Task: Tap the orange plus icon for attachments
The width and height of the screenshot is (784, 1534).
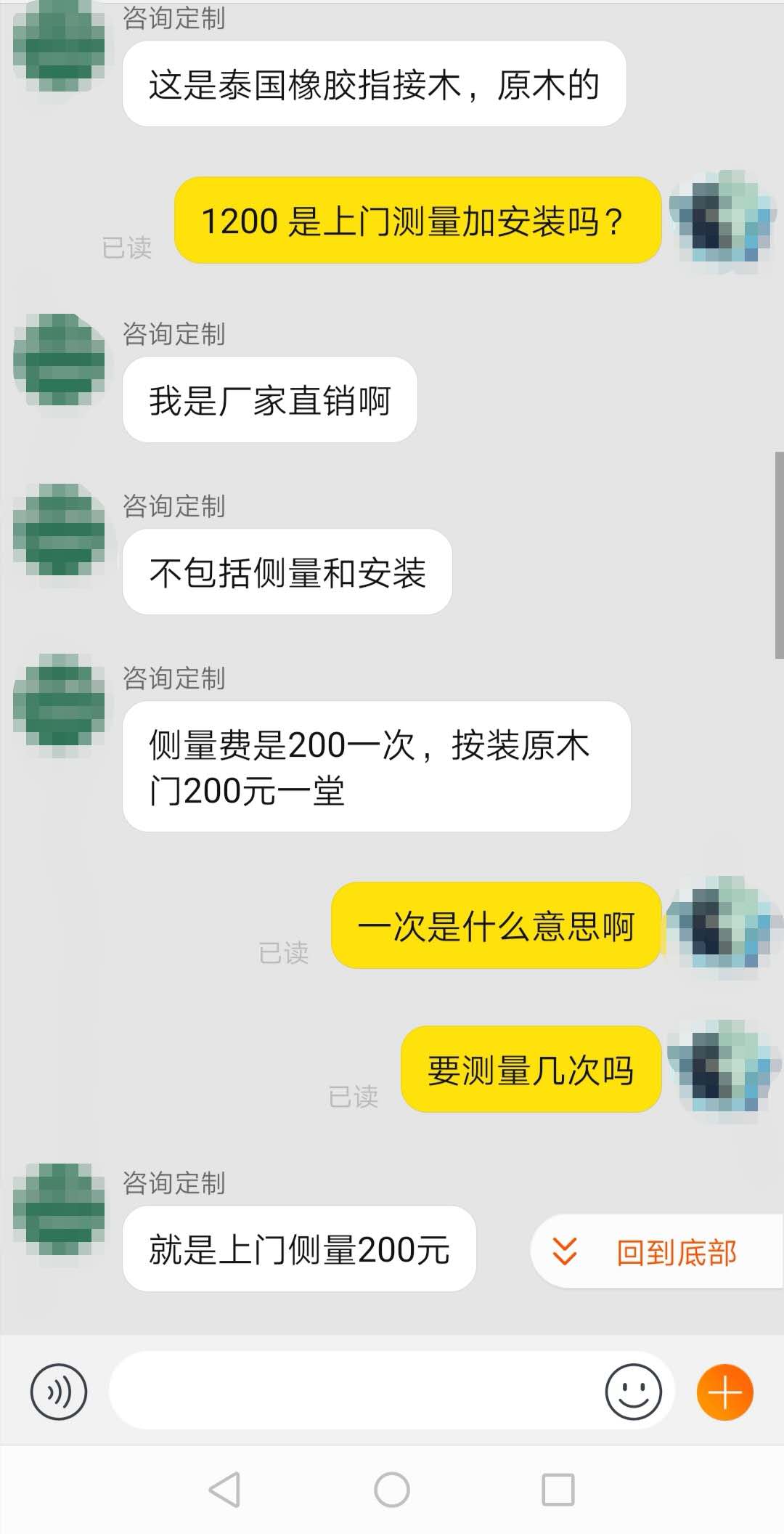Action: tap(724, 1393)
